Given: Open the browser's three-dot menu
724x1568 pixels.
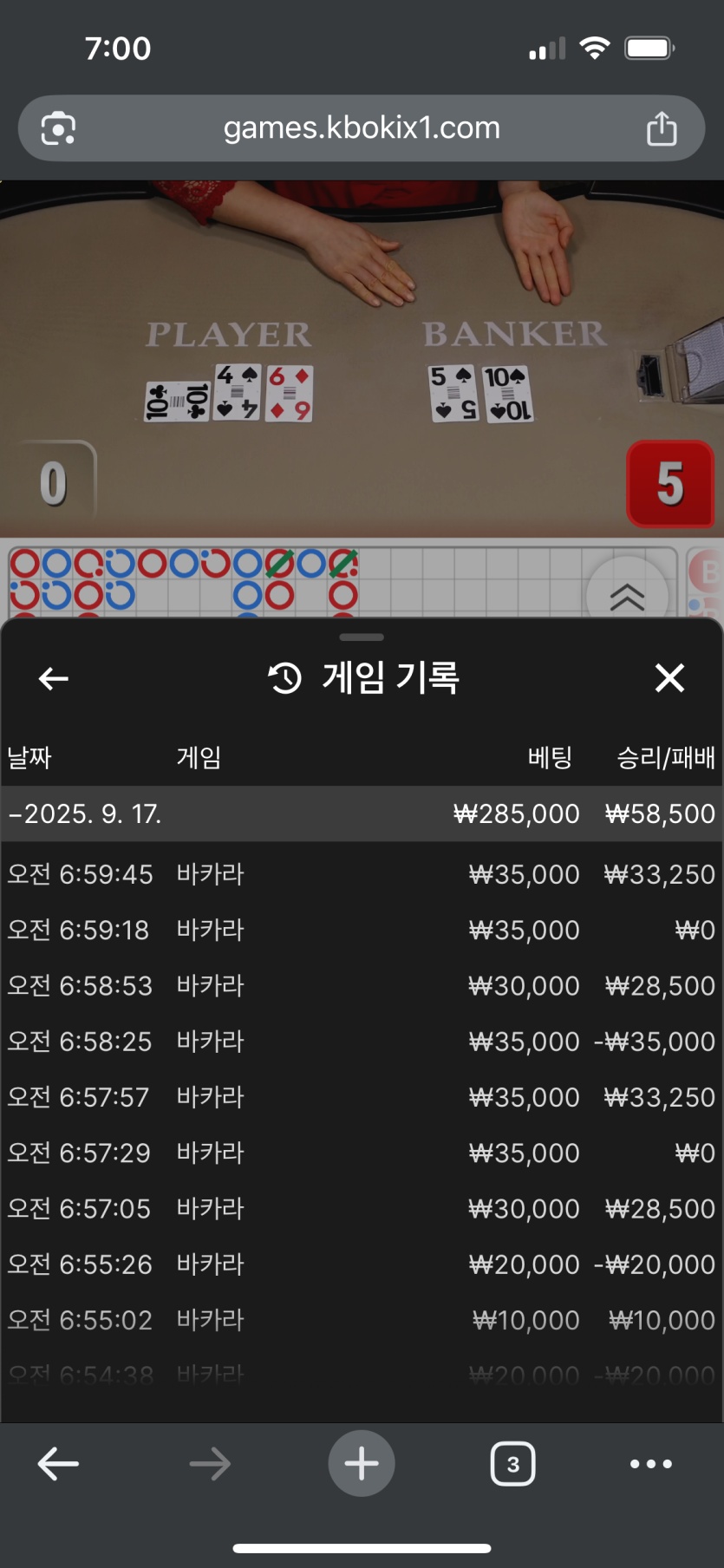Looking at the screenshot, I should (650, 1464).
